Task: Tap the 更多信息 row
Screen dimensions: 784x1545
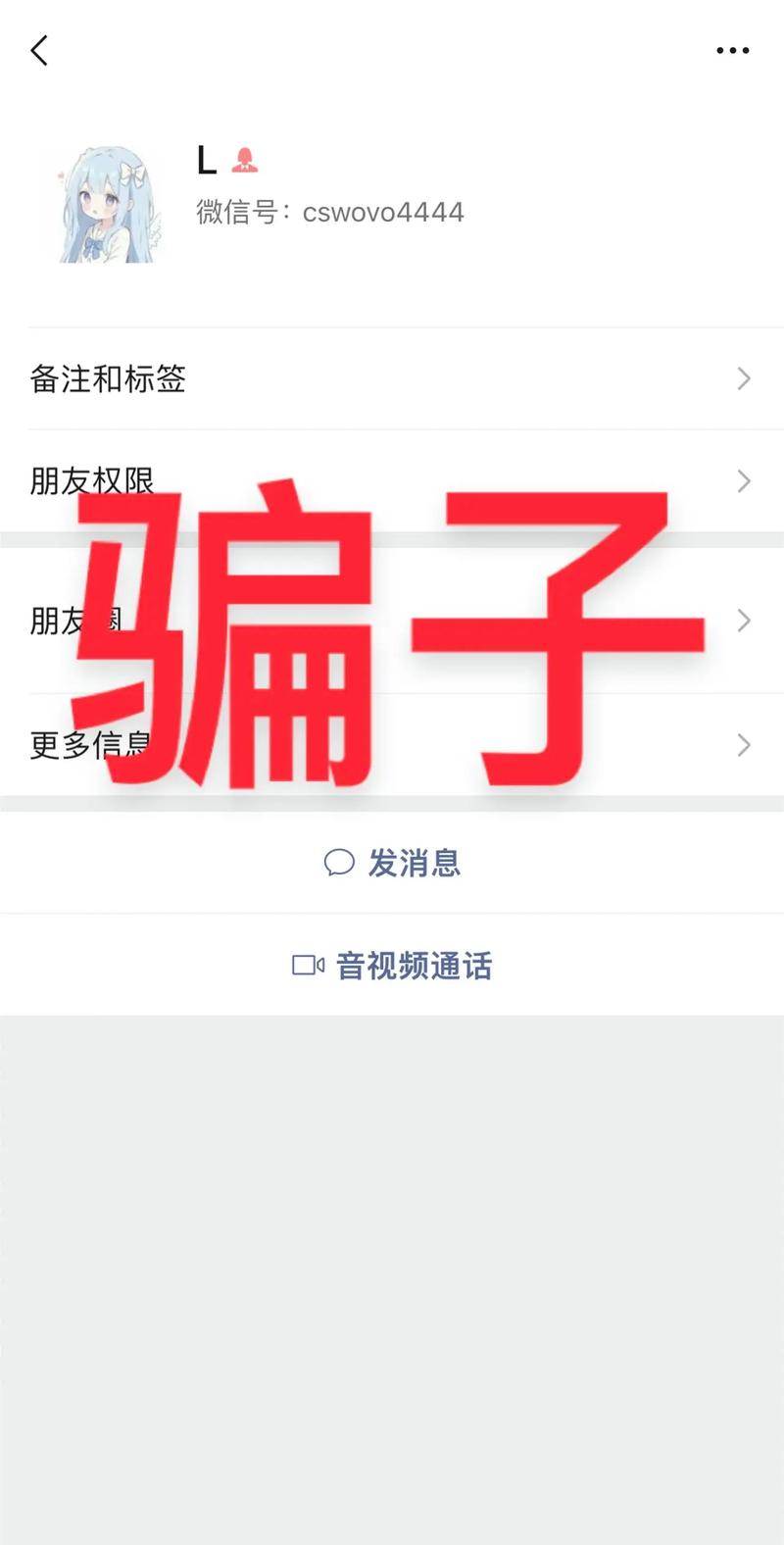Action: (x=392, y=745)
